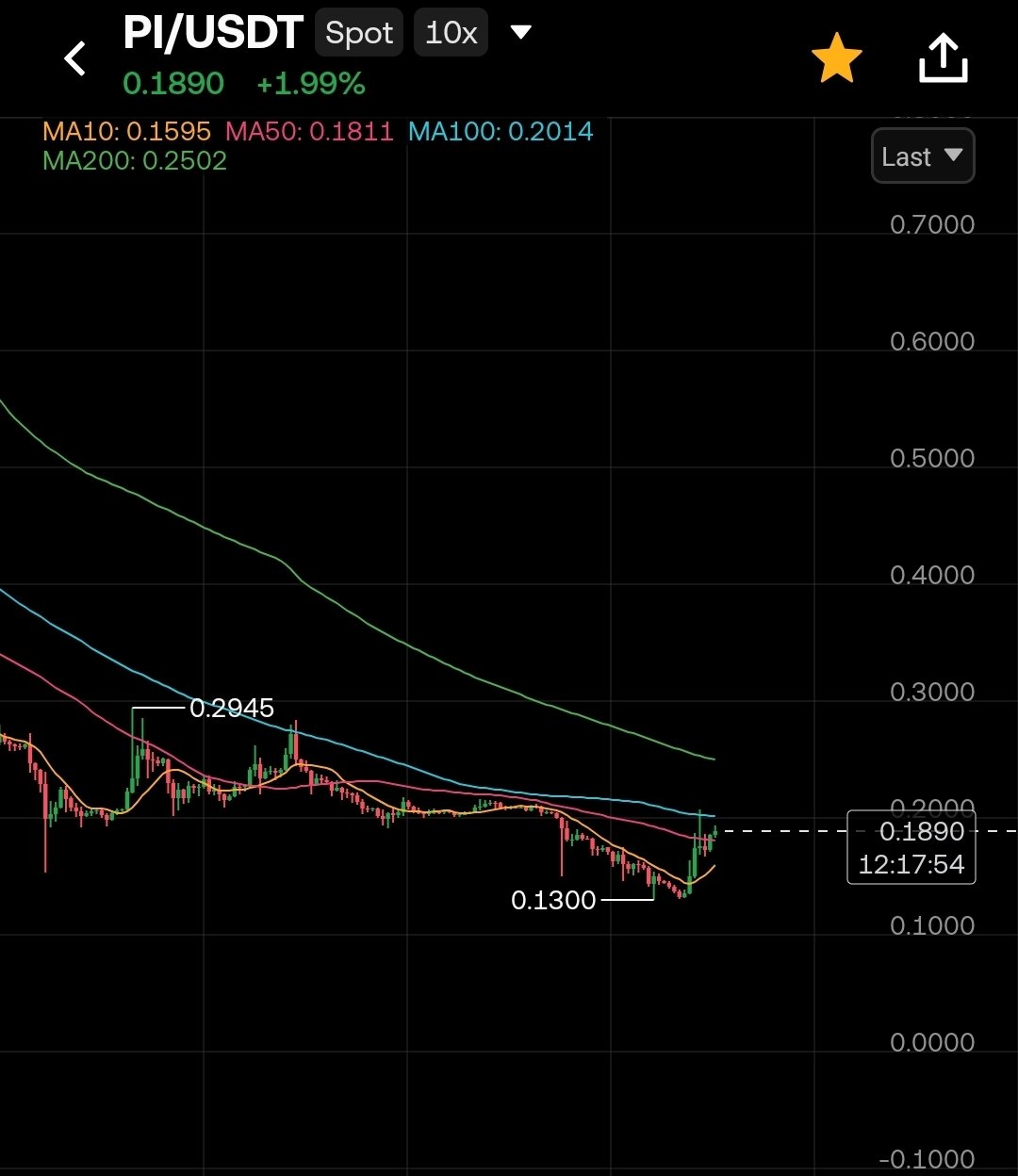The height and width of the screenshot is (1176, 1018).
Task: Open the PI/USDT pair selector dropdown
Action: coord(520,33)
